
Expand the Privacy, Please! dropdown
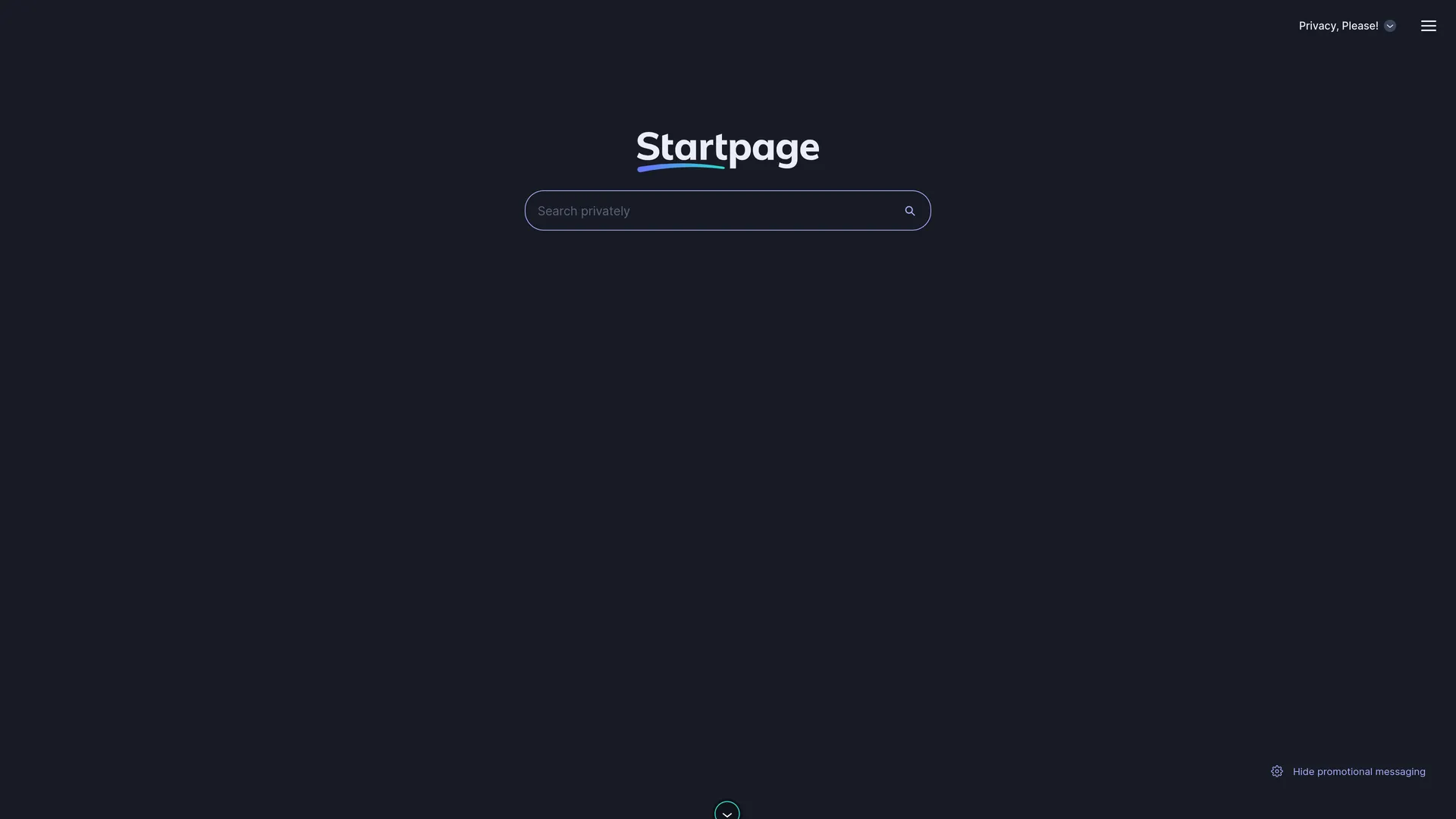click(x=1347, y=26)
